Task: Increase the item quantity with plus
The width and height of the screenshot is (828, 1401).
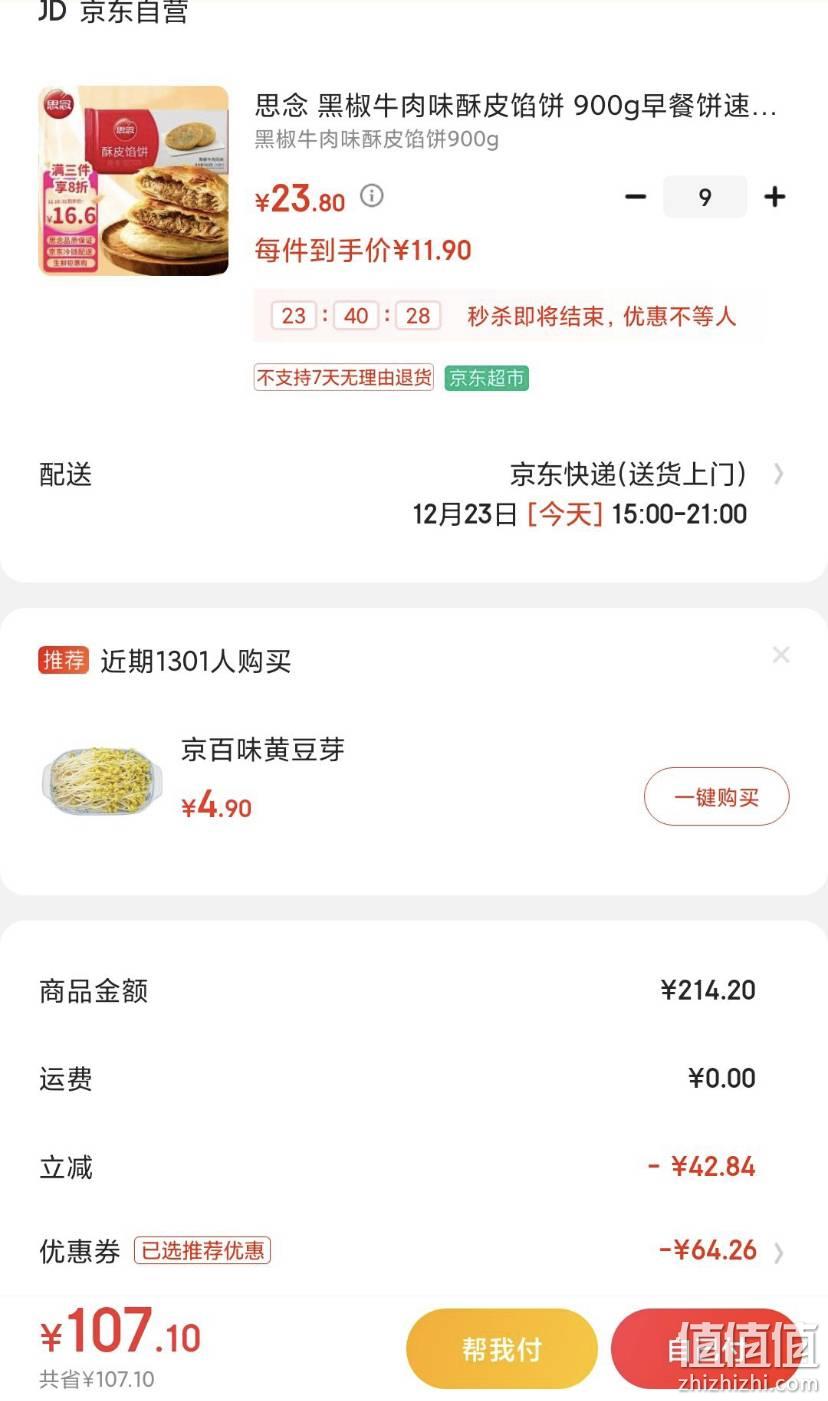Action: [x=774, y=197]
